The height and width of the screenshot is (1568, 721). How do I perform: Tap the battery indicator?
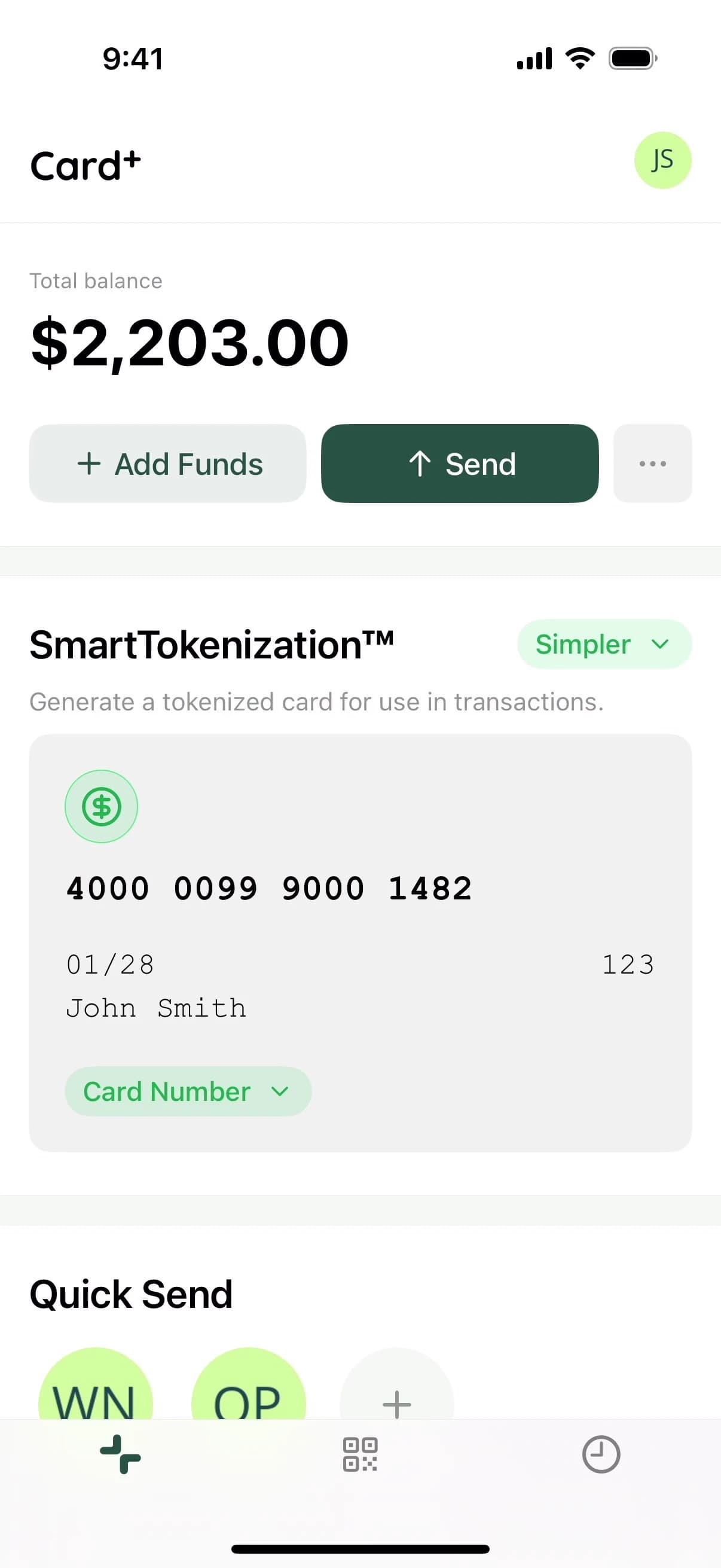coord(631,57)
